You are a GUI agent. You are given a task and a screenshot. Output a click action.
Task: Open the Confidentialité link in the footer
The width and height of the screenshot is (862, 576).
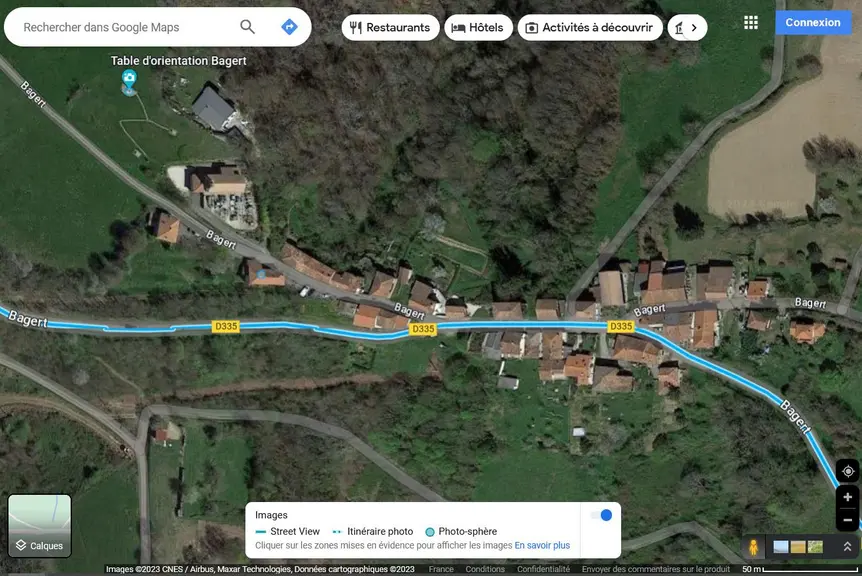543,569
